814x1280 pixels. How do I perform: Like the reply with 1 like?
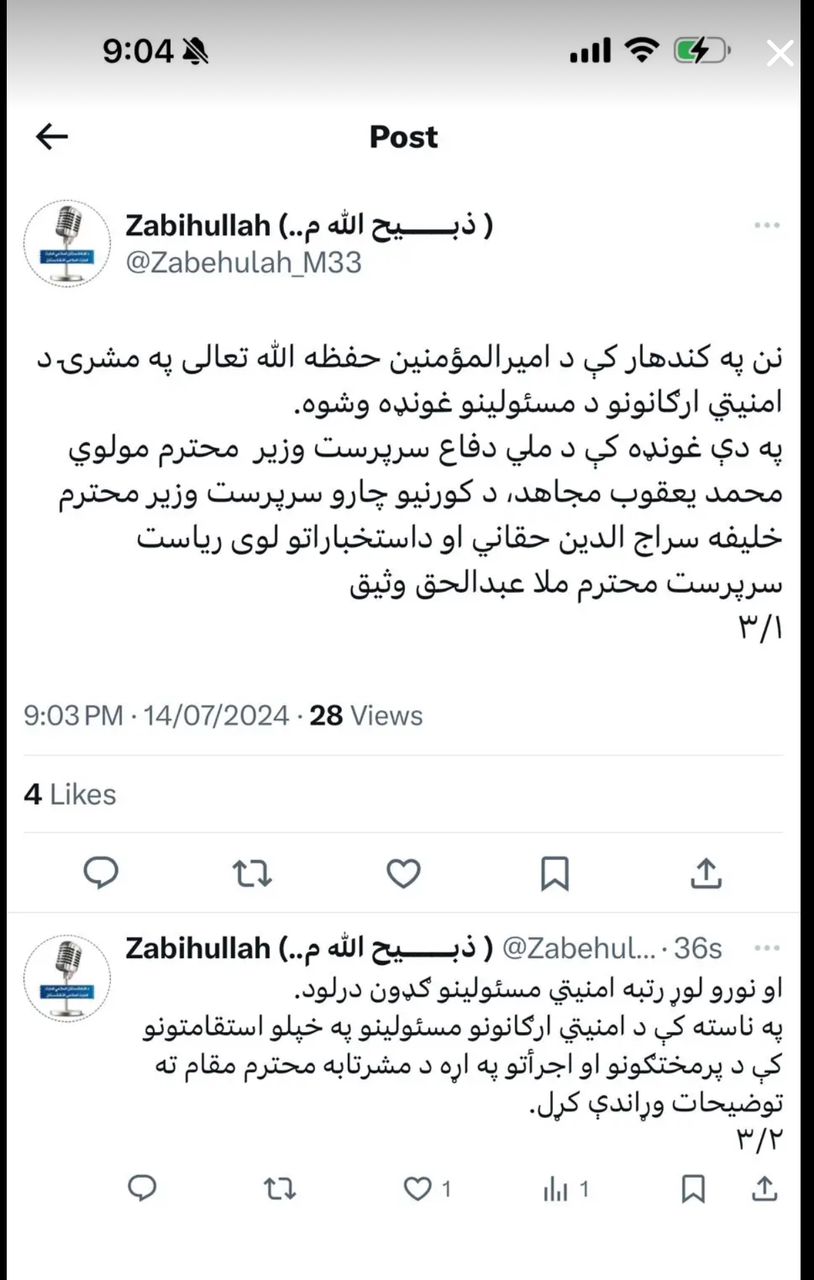click(417, 1188)
